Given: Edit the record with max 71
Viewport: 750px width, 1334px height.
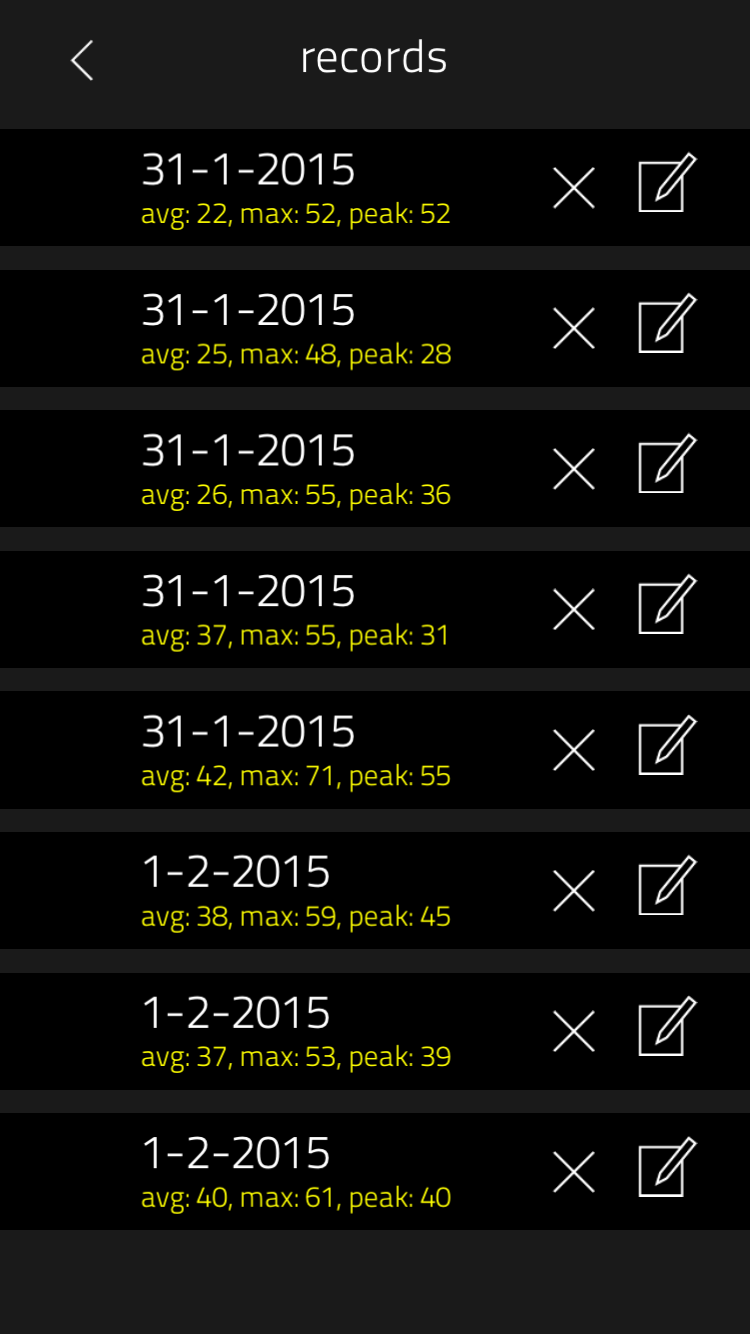Looking at the screenshot, I should (667, 747).
